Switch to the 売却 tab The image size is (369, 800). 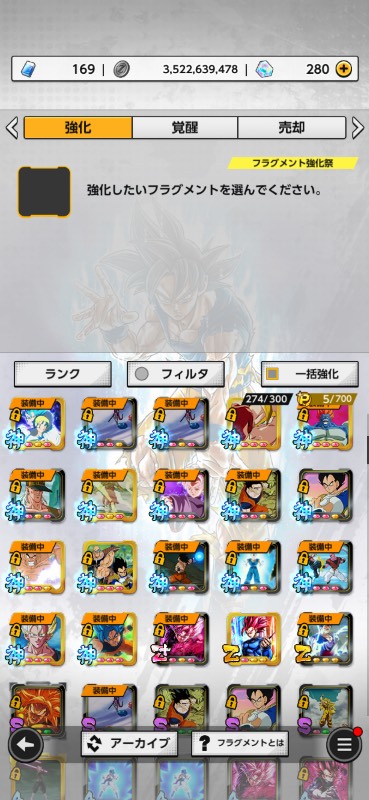(x=292, y=128)
